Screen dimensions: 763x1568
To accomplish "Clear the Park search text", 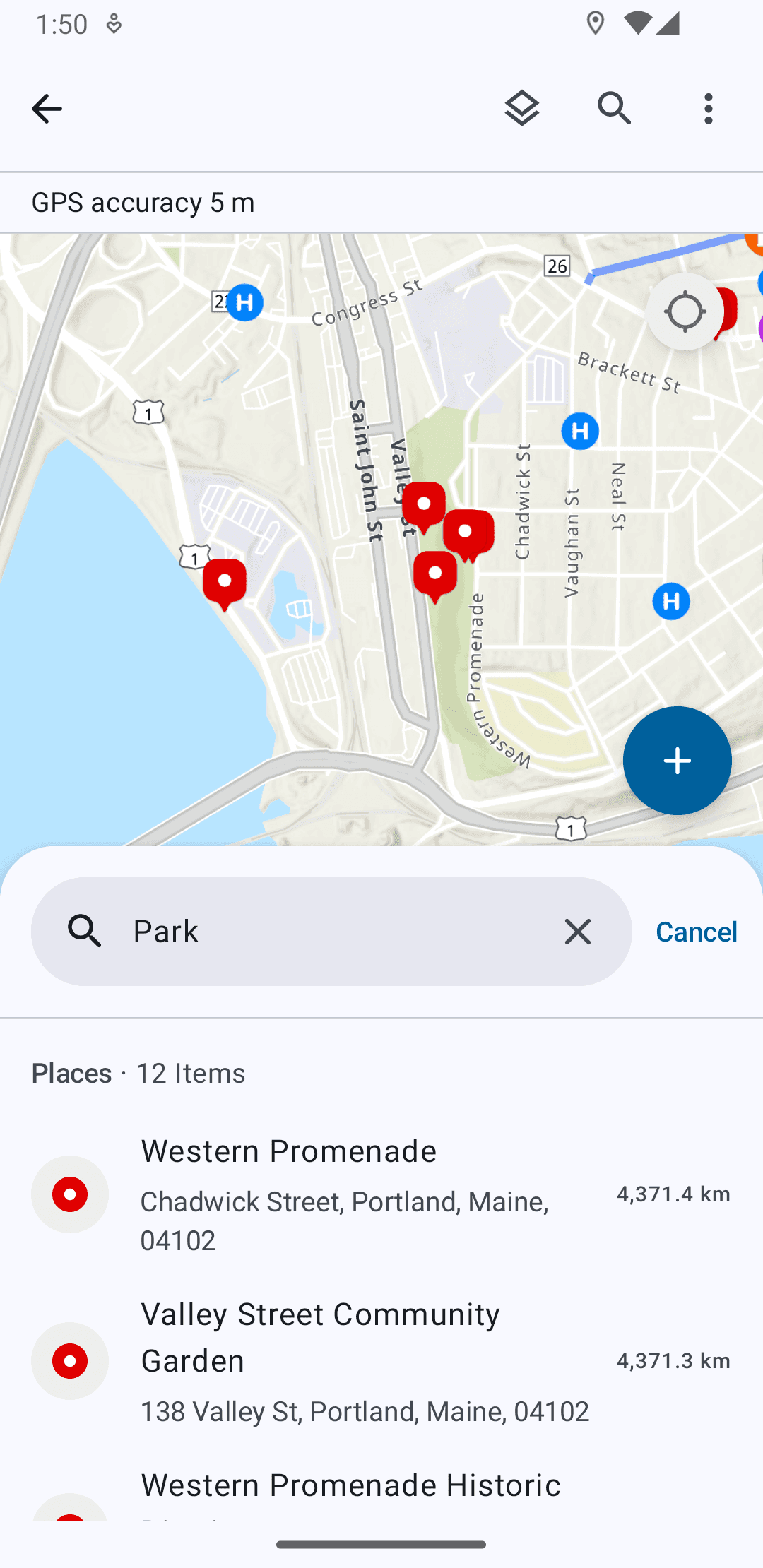I will (x=578, y=932).
